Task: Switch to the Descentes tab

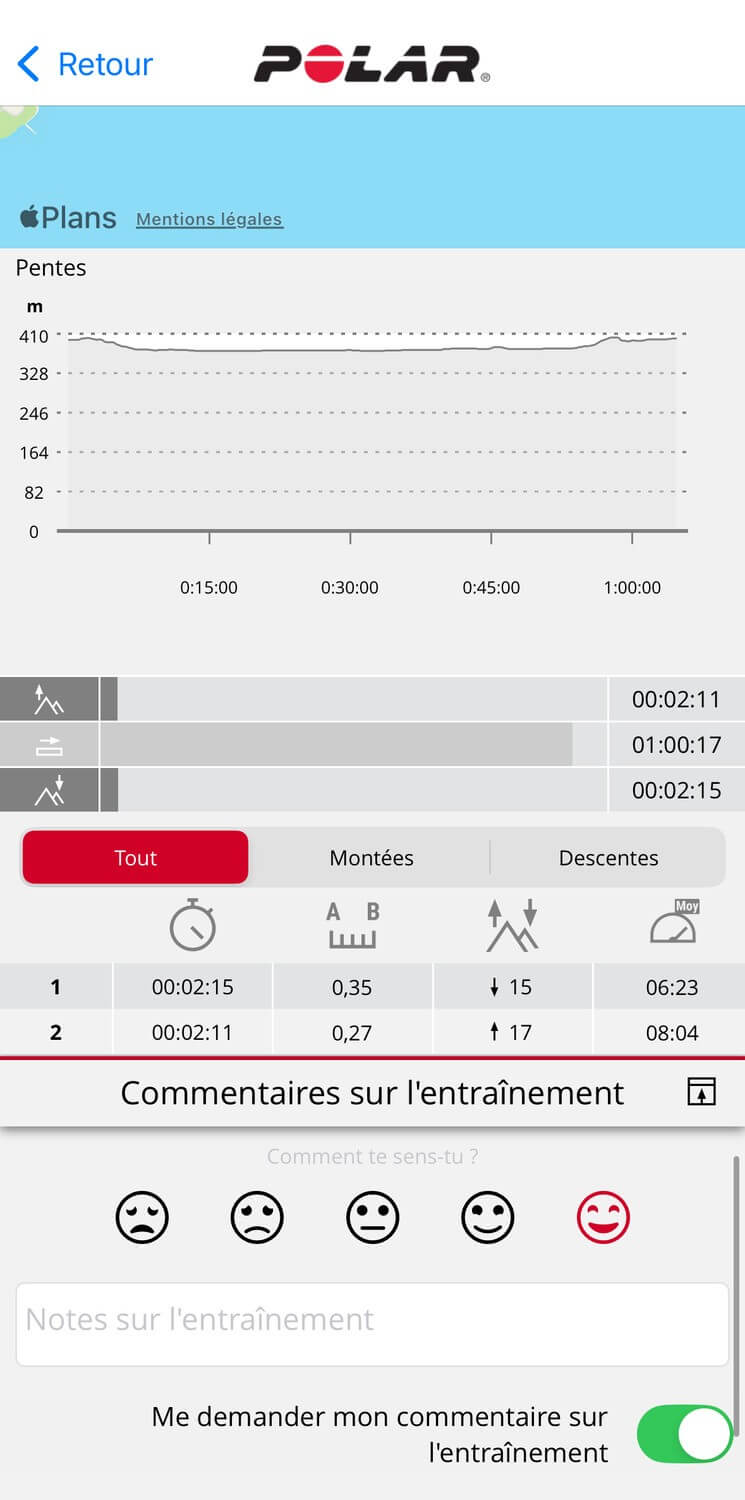Action: click(608, 858)
